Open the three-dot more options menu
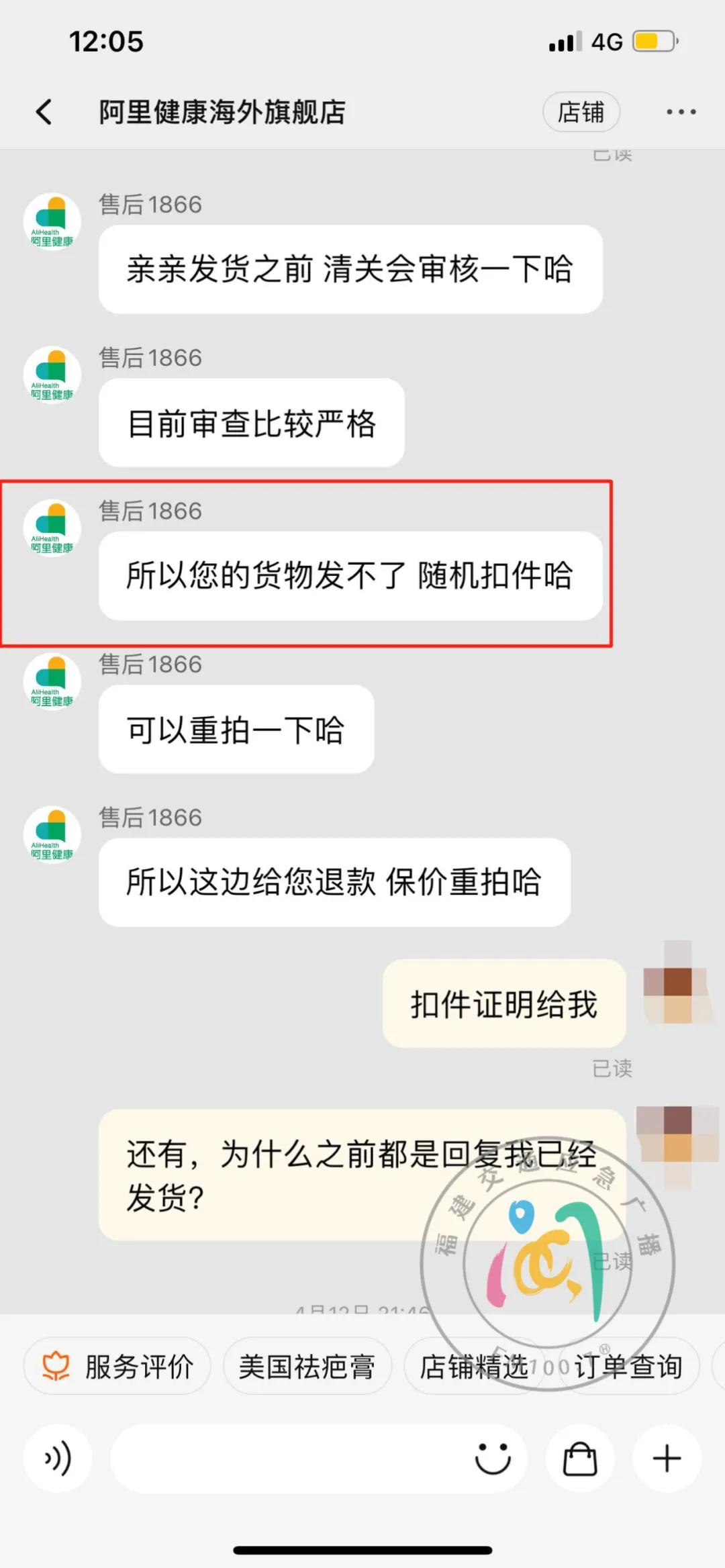725x1568 pixels. pyautogui.click(x=680, y=111)
